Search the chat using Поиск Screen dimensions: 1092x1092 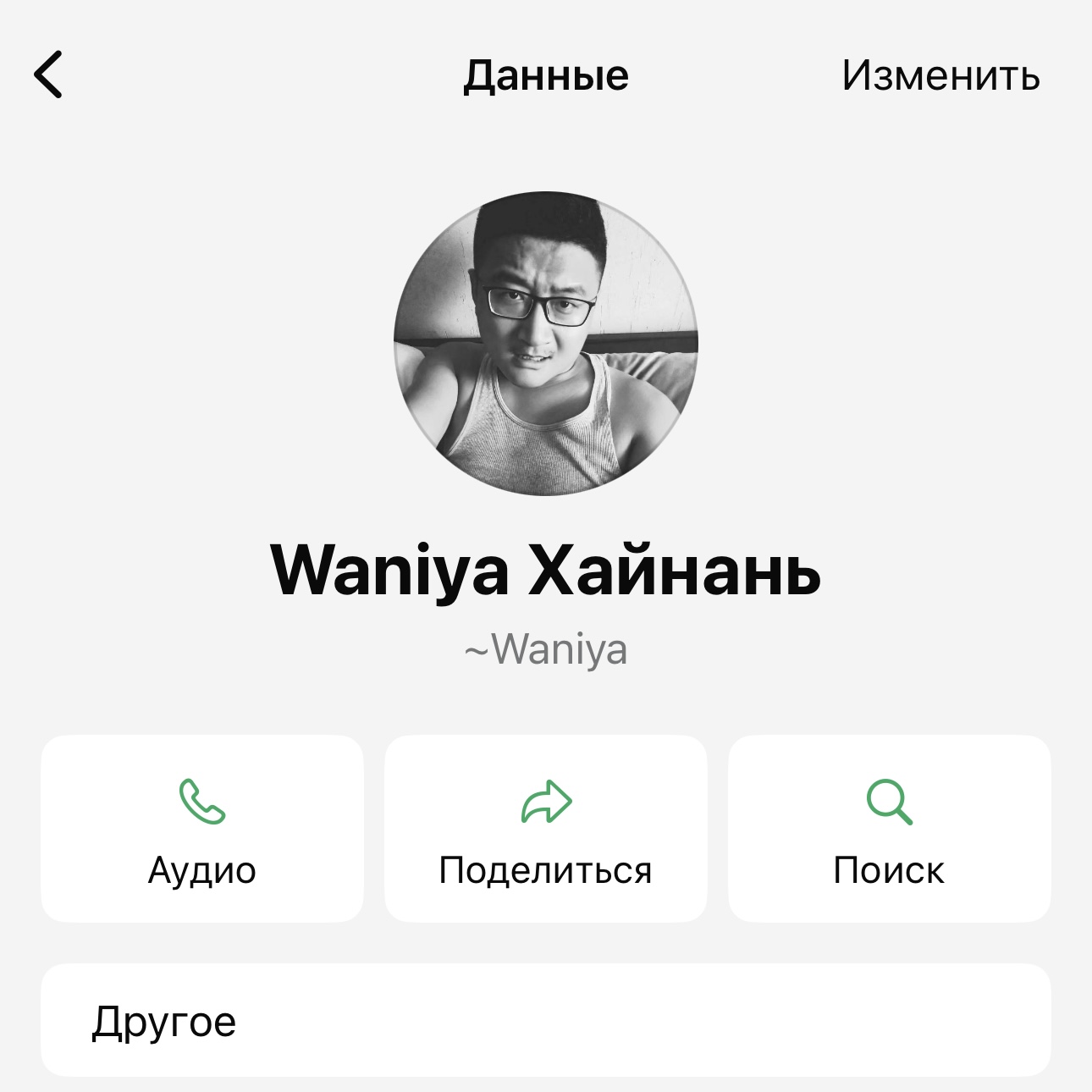889,828
